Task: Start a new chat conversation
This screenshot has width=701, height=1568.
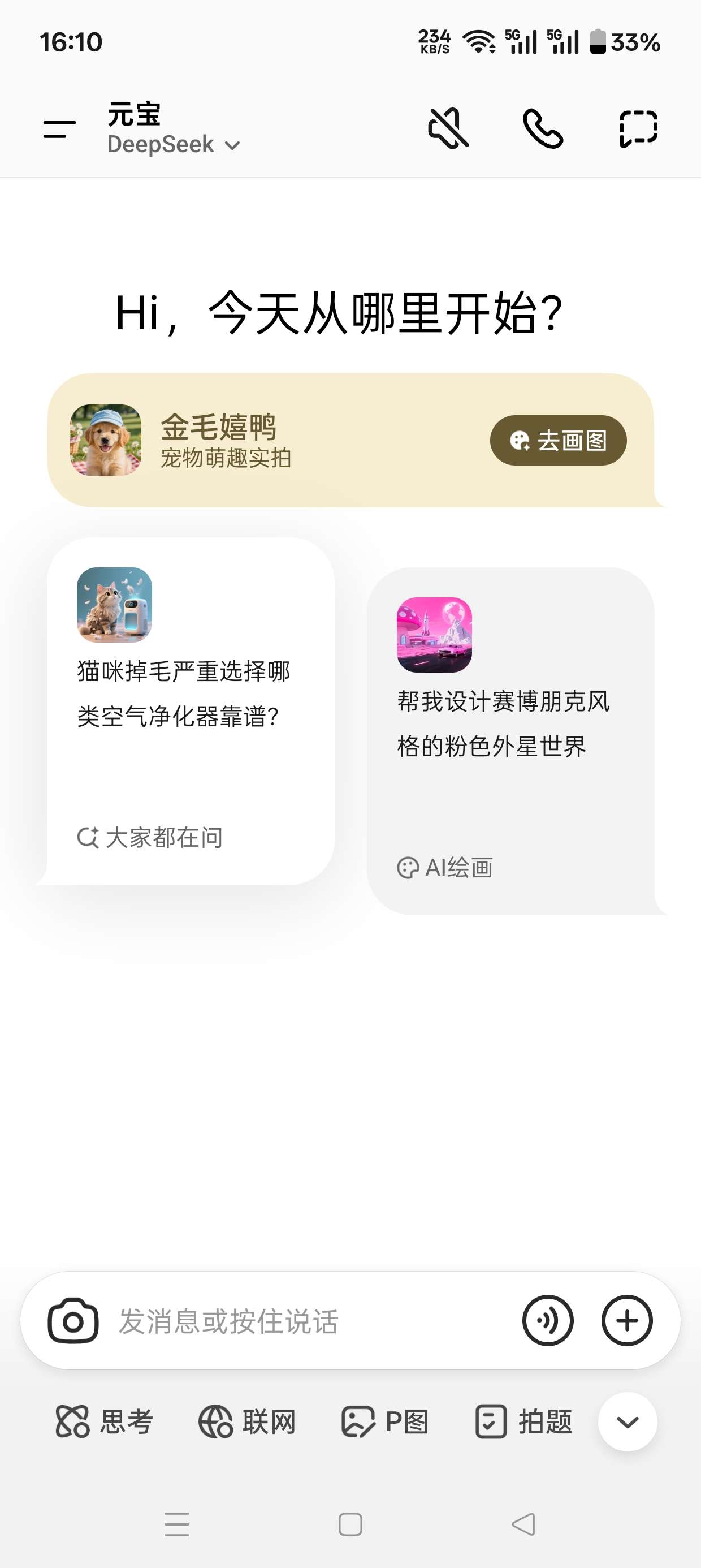Action: pos(638,128)
